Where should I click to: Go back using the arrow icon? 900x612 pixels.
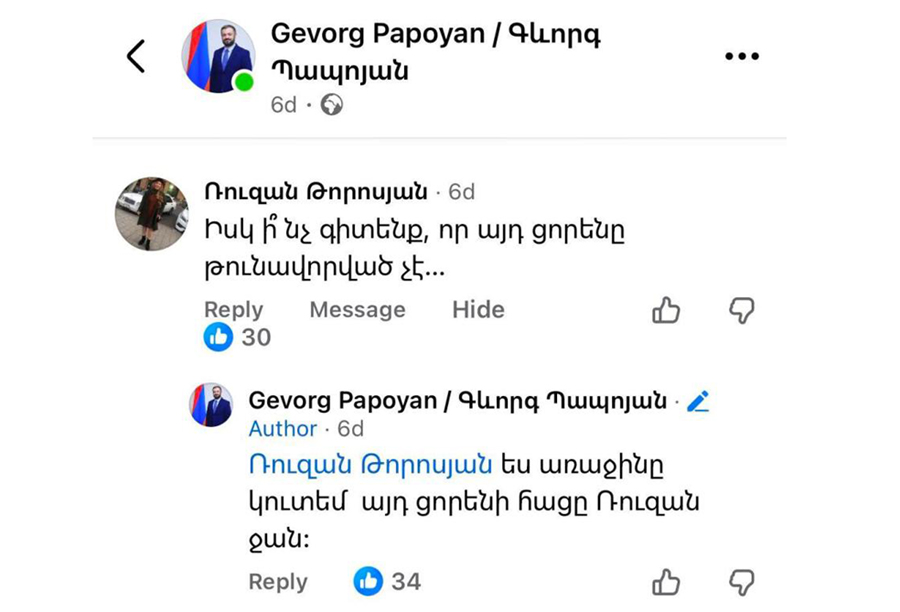[x=136, y=56]
